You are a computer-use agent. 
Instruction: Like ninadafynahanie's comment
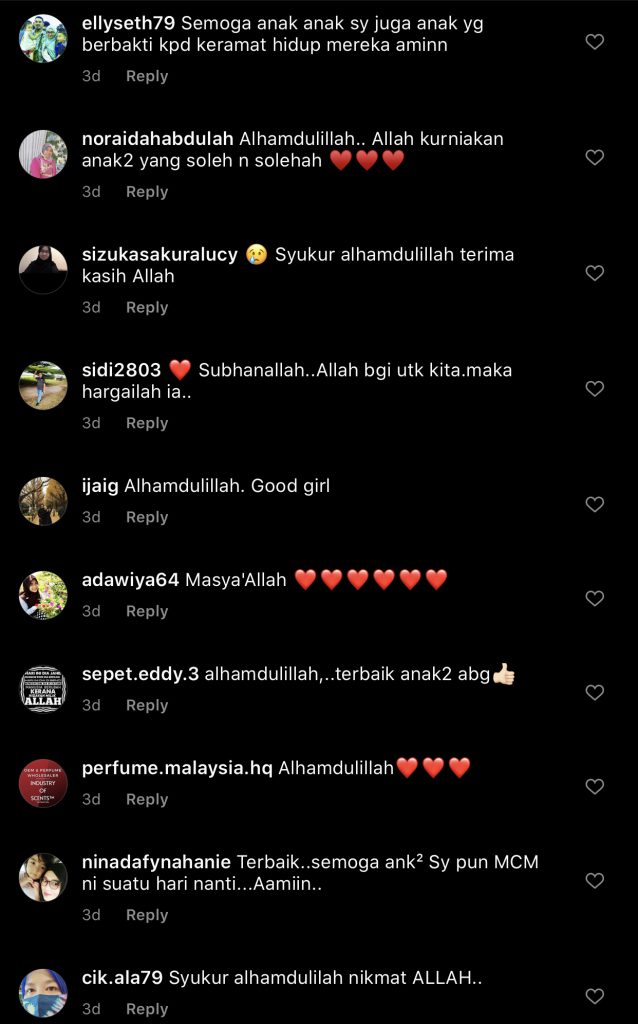(x=595, y=881)
